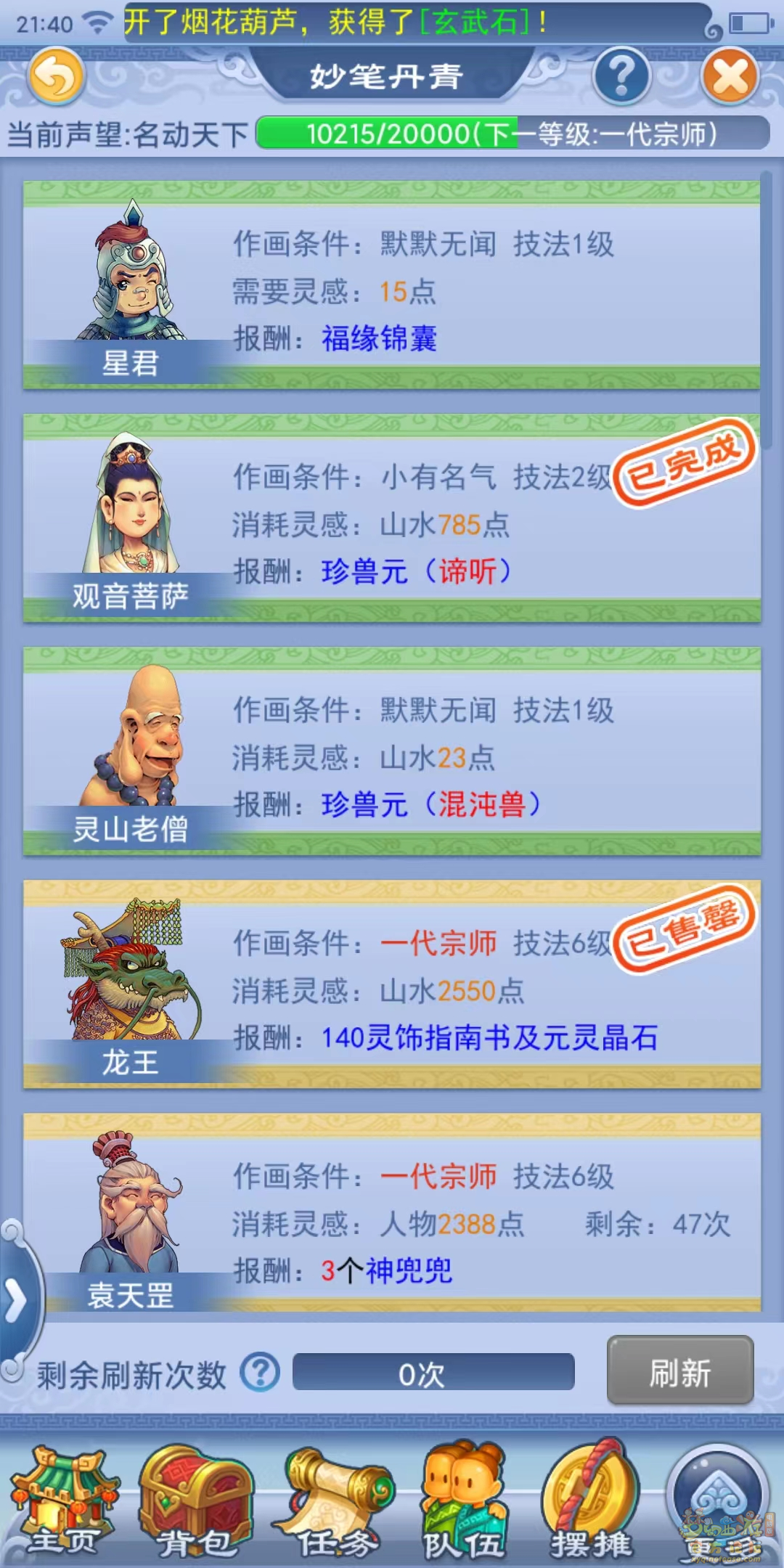
Task: Switch to the 摆摊 stall tab
Action: [x=590, y=1503]
